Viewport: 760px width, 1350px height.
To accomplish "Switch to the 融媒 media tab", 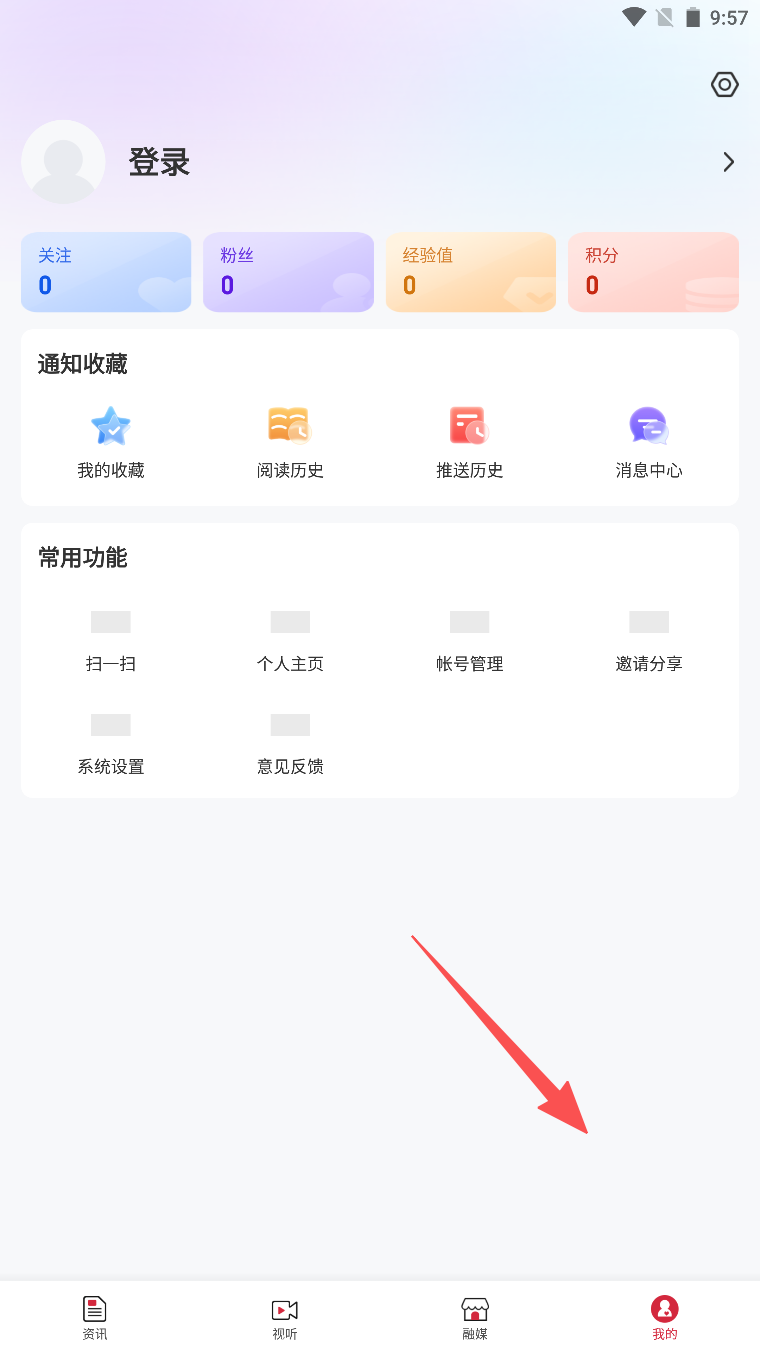I will (x=475, y=1317).
